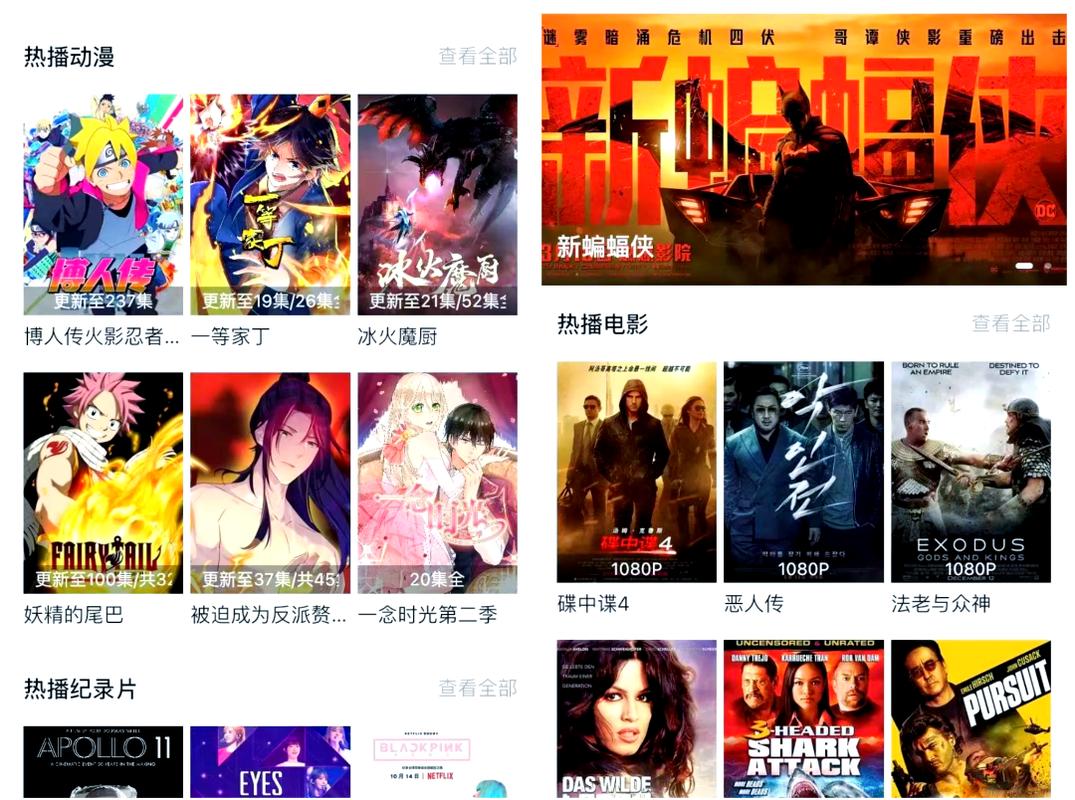Open the EYES documentary tile
The height and width of the screenshot is (800, 1075).
click(270, 762)
